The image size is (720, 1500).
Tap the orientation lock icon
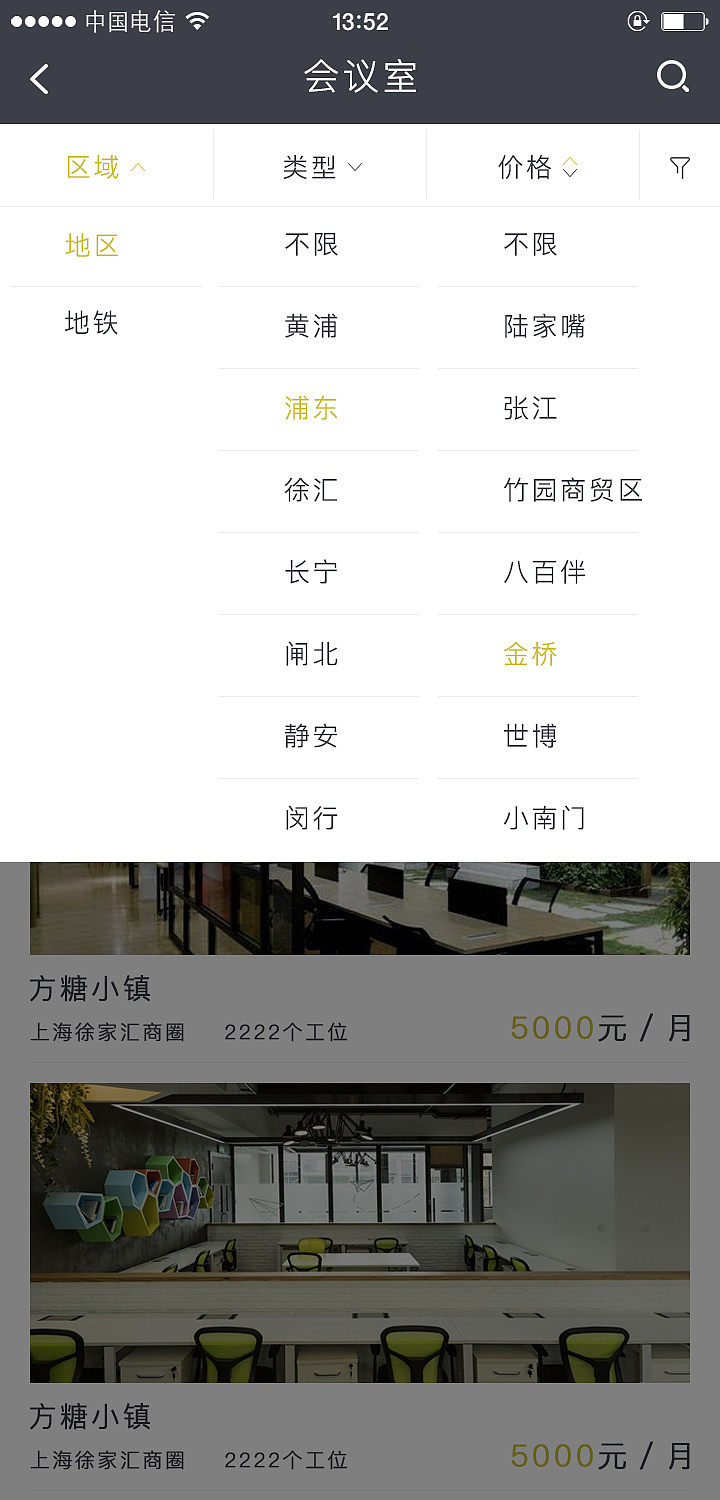[640, 22]
